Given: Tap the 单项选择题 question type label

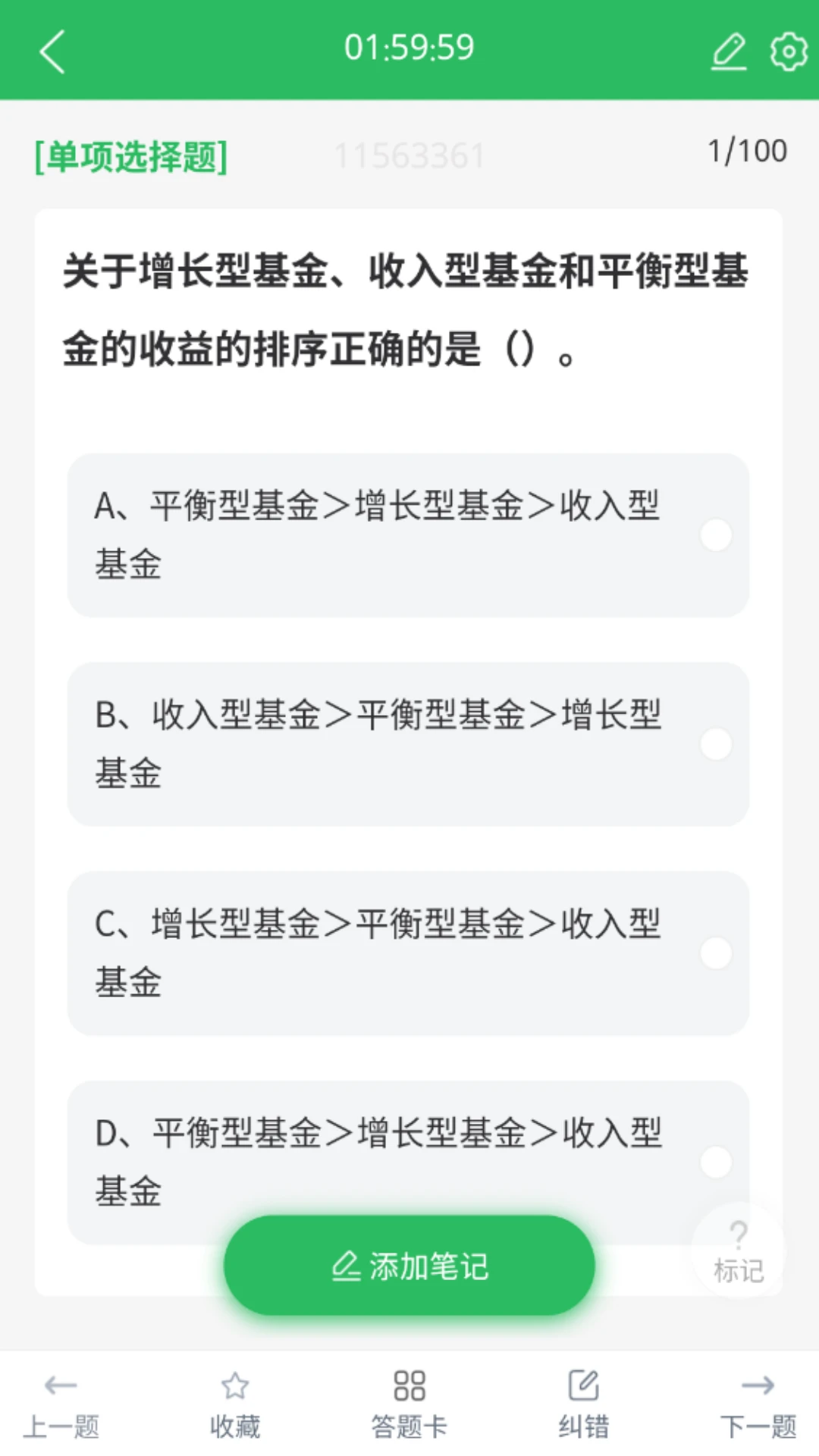Looking at the screenshot, I should click(130, 155).
